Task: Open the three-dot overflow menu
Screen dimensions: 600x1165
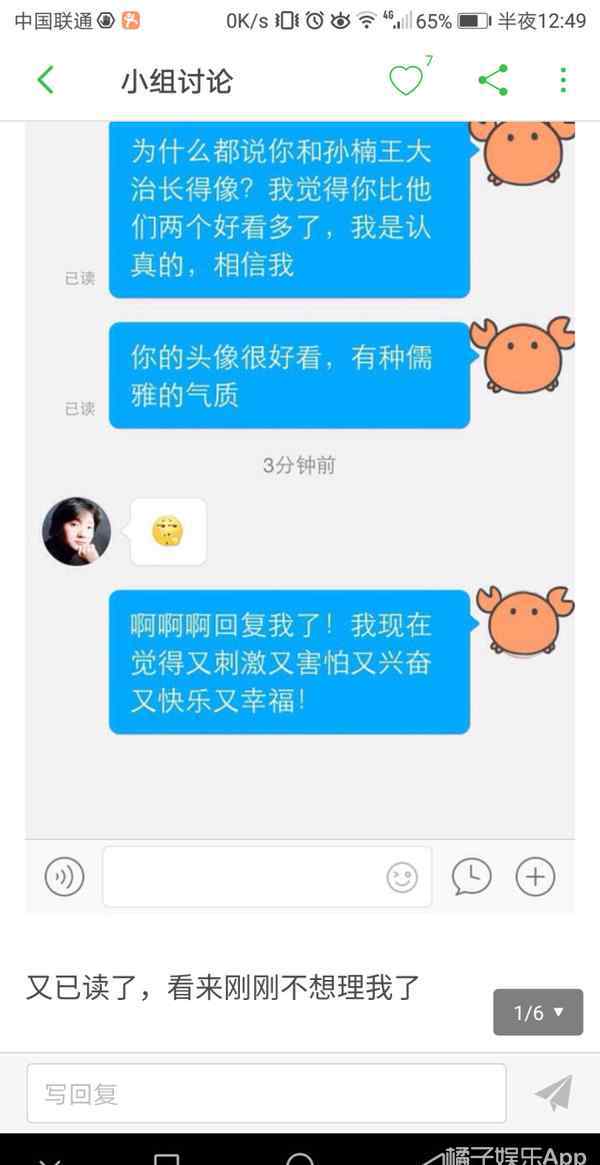Action: (x=563, y=81)
